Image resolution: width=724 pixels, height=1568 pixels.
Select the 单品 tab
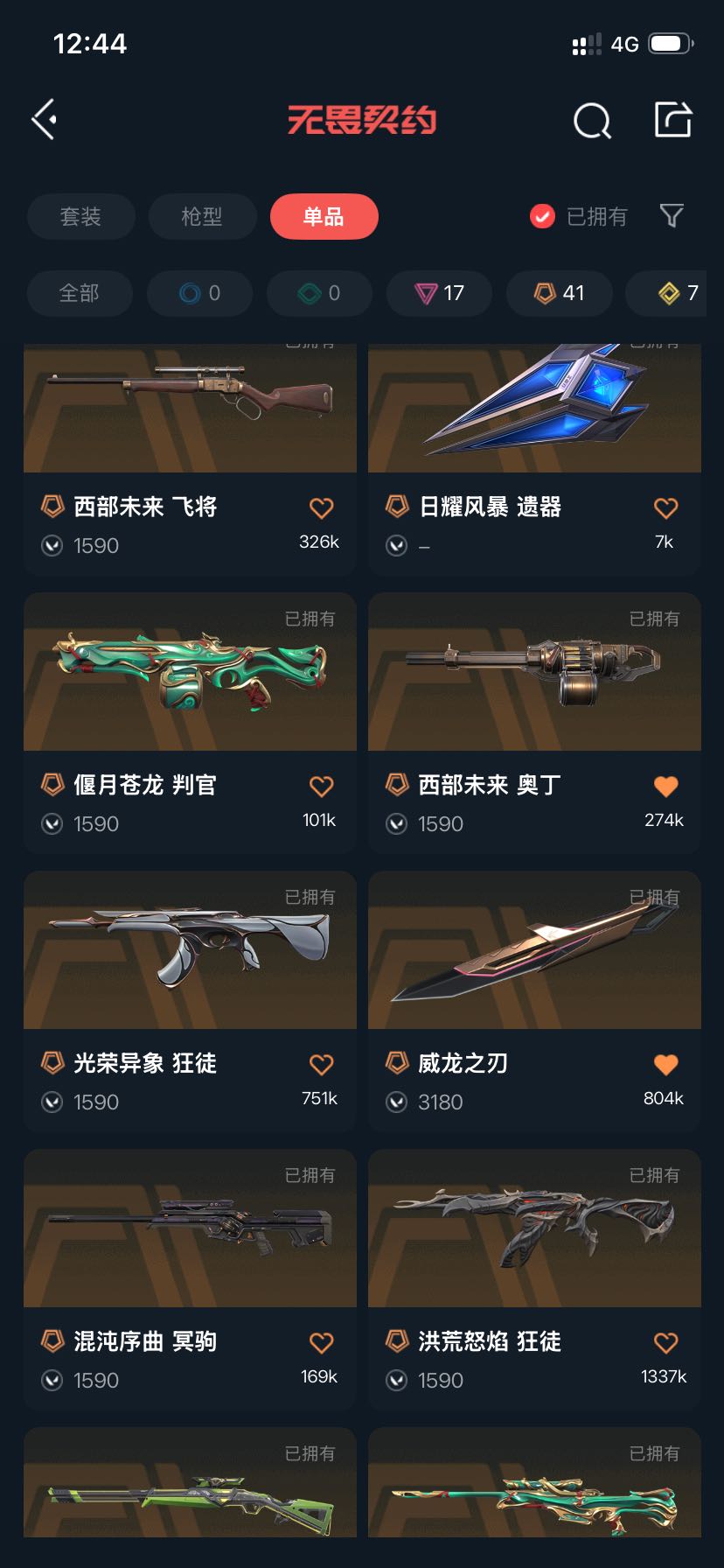point(324,216)
